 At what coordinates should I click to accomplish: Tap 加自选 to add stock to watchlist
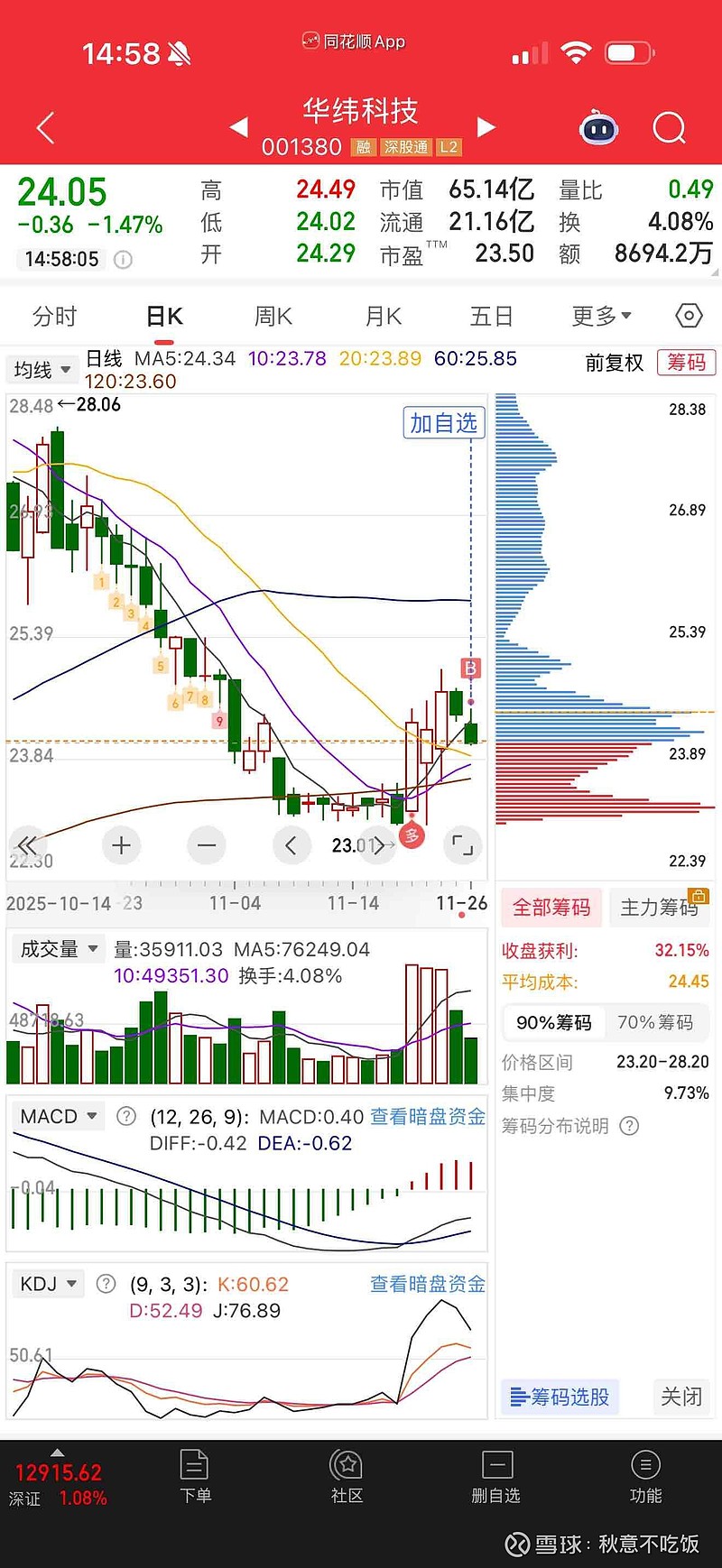(x=443, y=422)
